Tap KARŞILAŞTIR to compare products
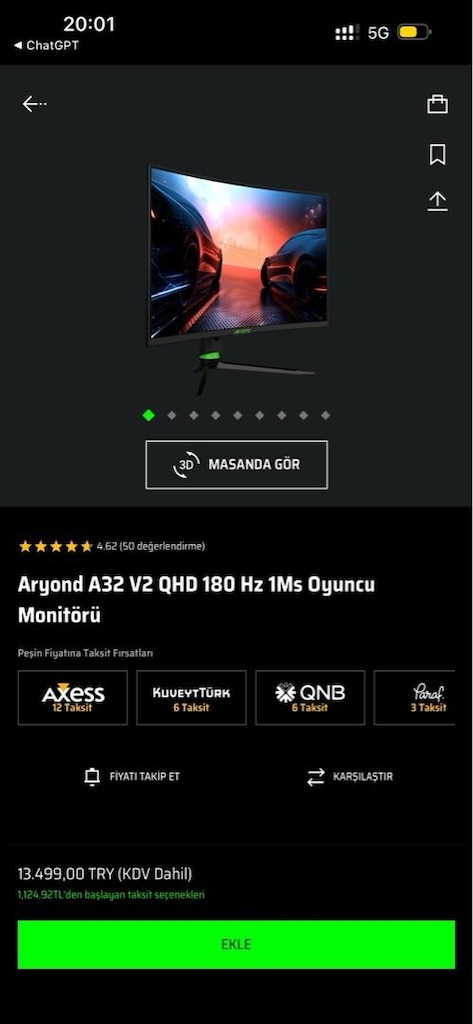The height and width of the screenshot is (1024, 473). [350, 776]
